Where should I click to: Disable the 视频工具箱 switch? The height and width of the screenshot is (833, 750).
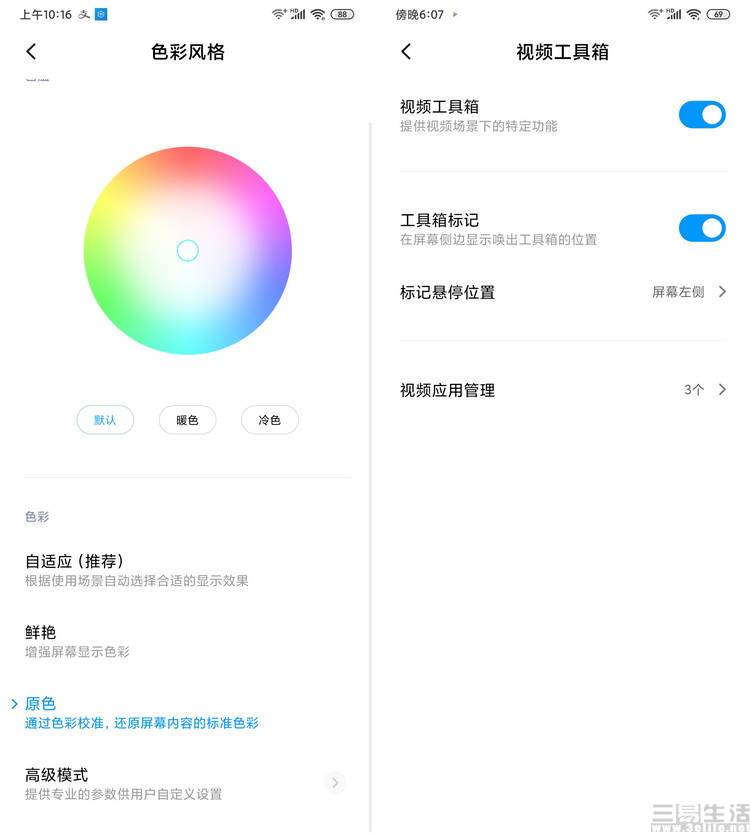tap(702, 114)
